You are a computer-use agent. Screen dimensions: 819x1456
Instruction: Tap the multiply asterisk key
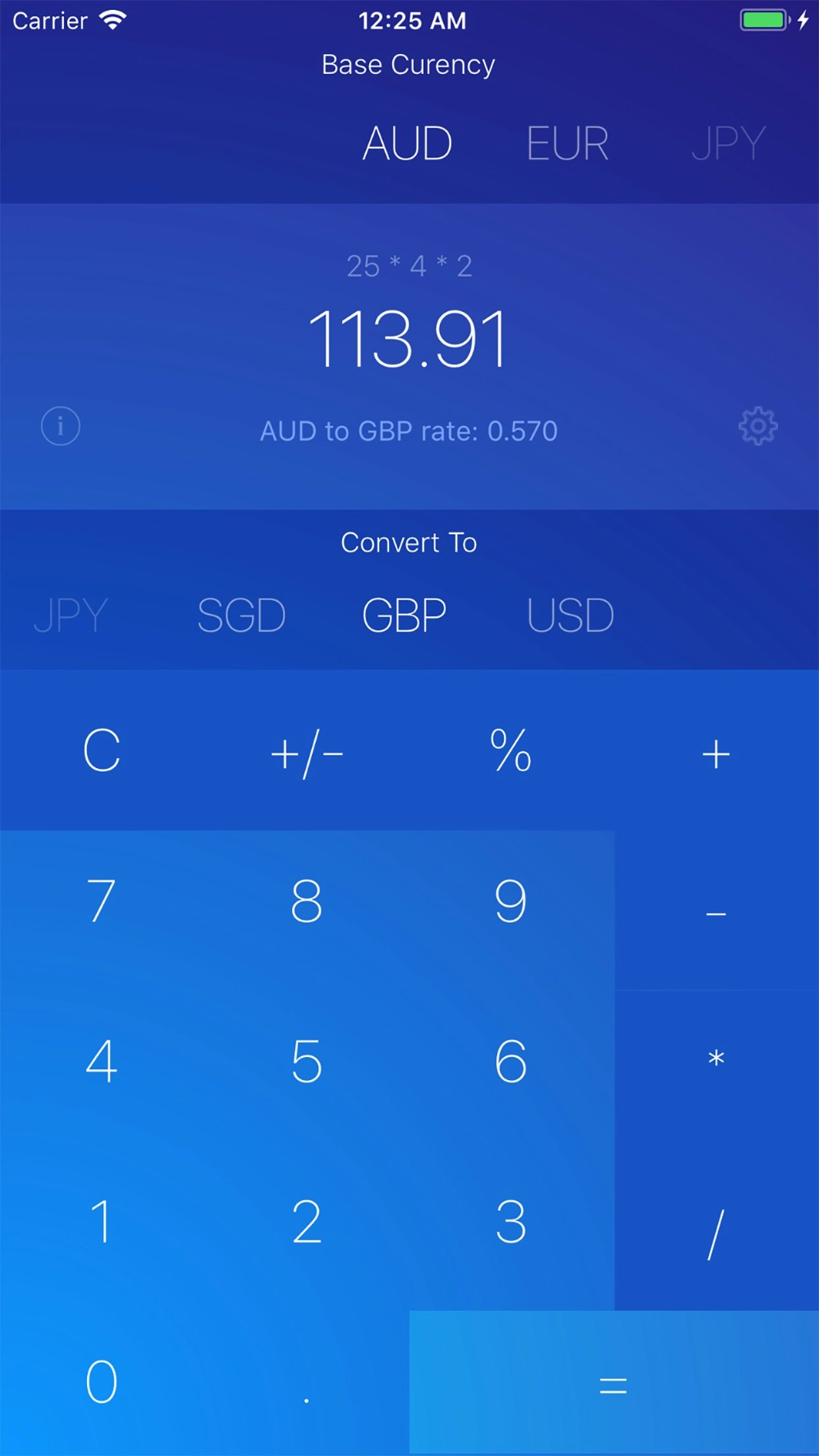click(x=716, y=1062)
